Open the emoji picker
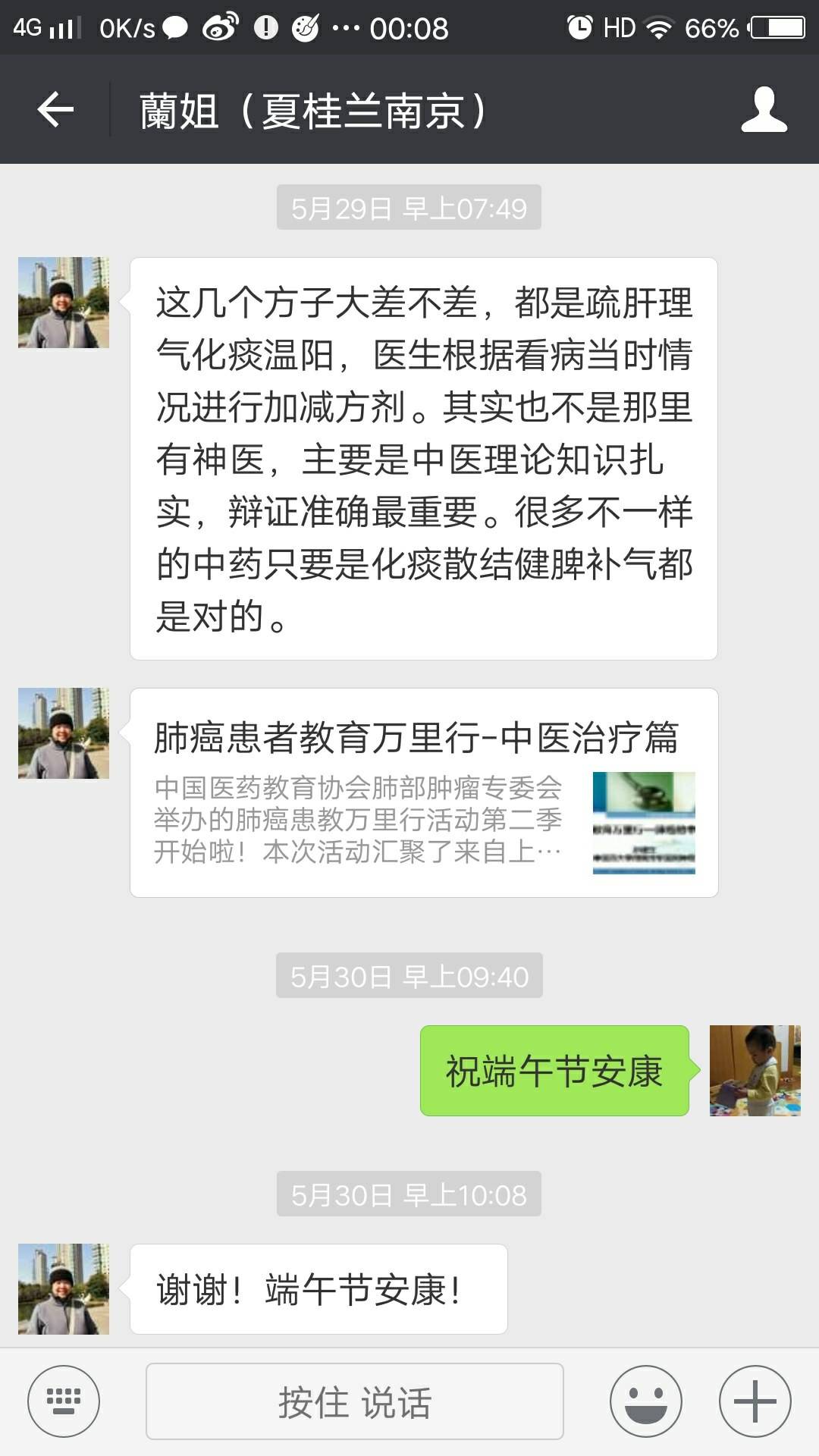This screenshot has height=1456, width=819. pyautogui.click(x=645, y=1401)
